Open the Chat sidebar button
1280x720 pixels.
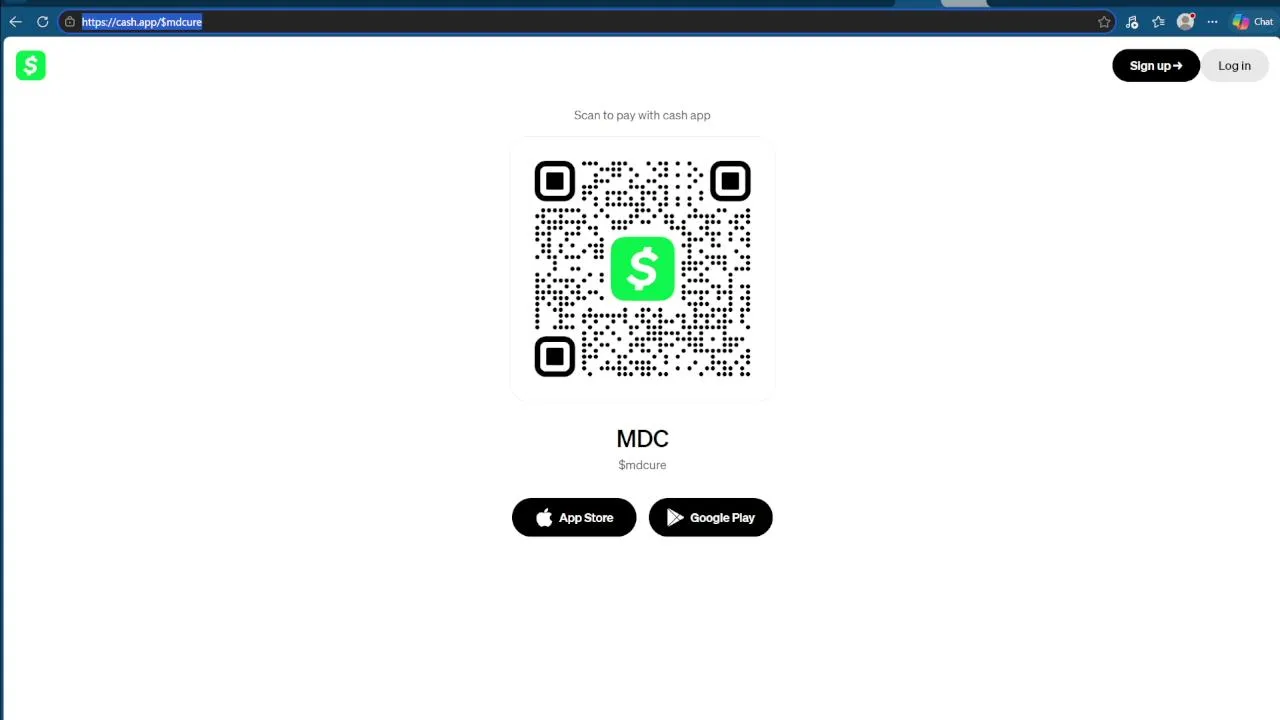click(1253, 22)
